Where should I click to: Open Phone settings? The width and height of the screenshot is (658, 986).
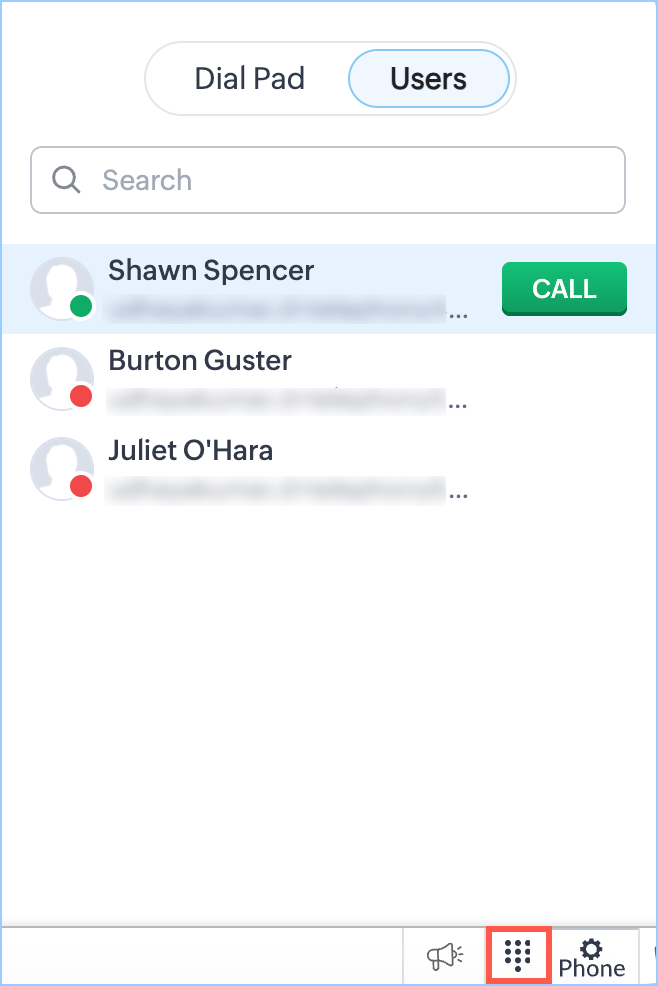(x=592, y=957)
